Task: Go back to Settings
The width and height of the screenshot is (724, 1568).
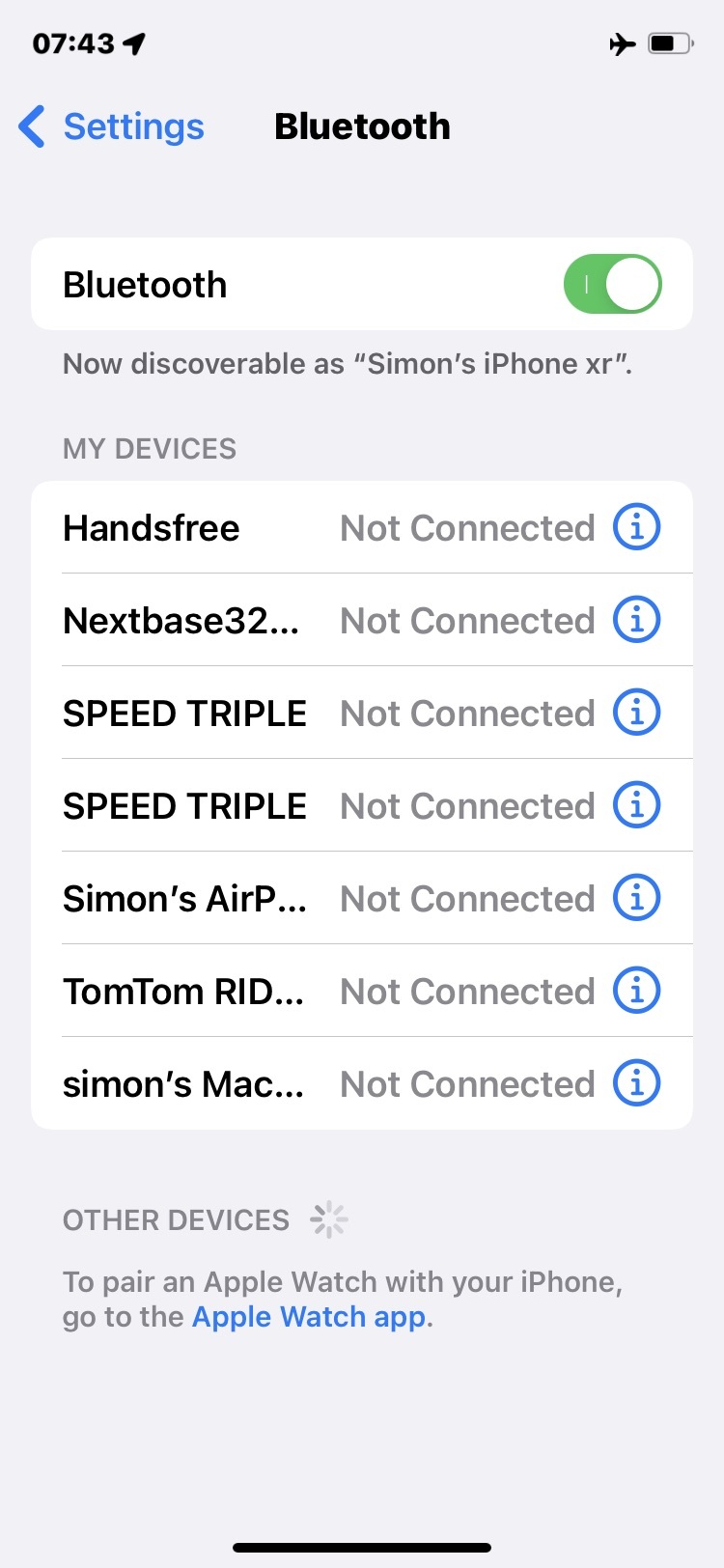Action: (x=112, y=126)
